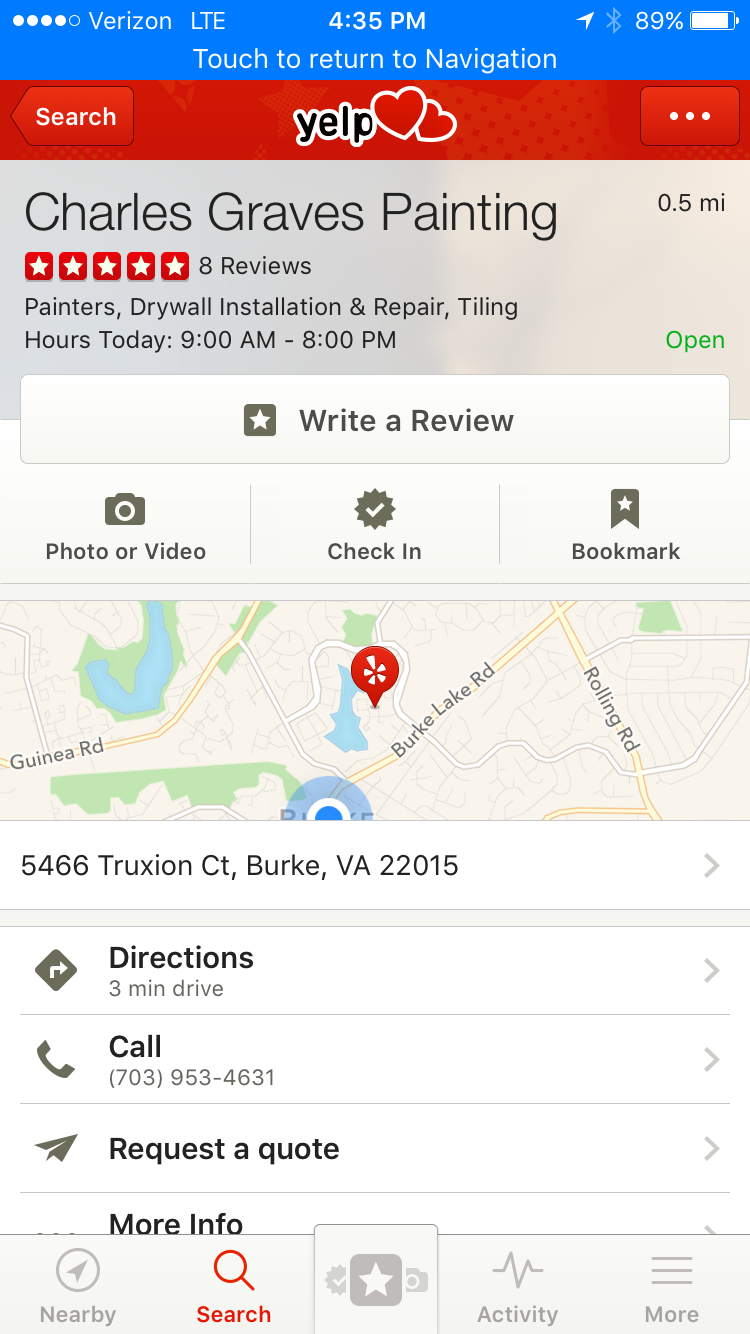Open the 5466 Truxion Ct address row
This screenshot has width=750, height=1334.
(x=375, y=865)
